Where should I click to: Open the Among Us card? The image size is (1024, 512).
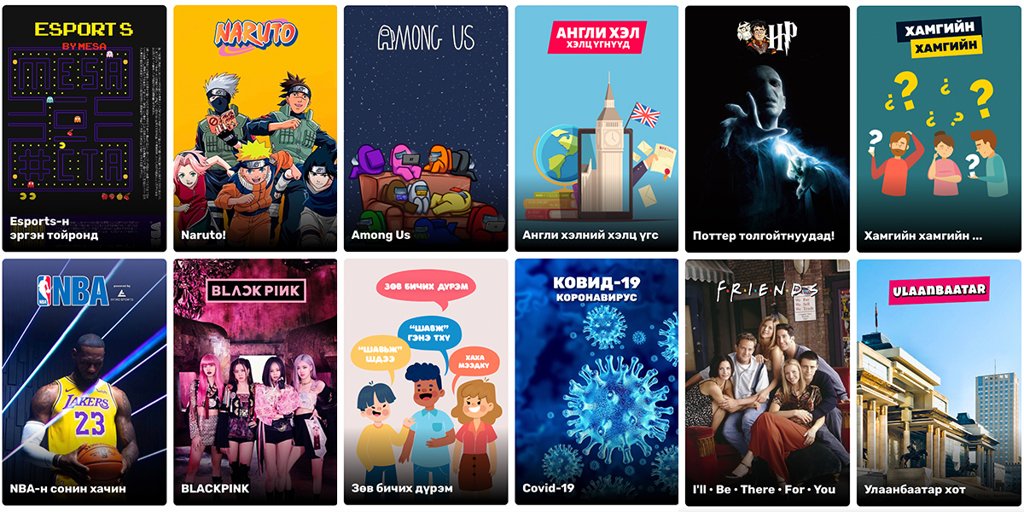425,128
